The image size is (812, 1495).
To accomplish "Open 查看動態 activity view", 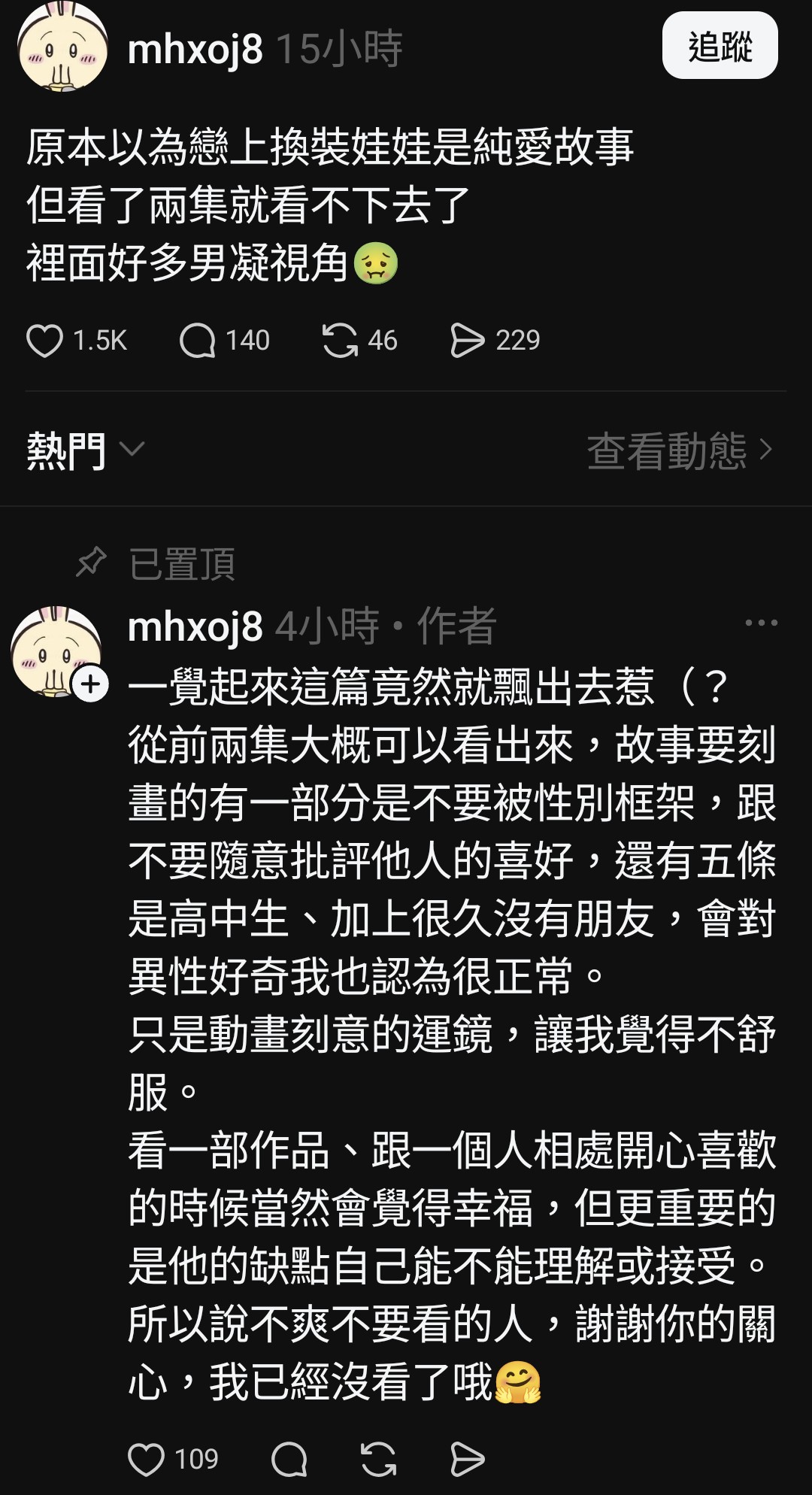I will [x=680, y=450].
